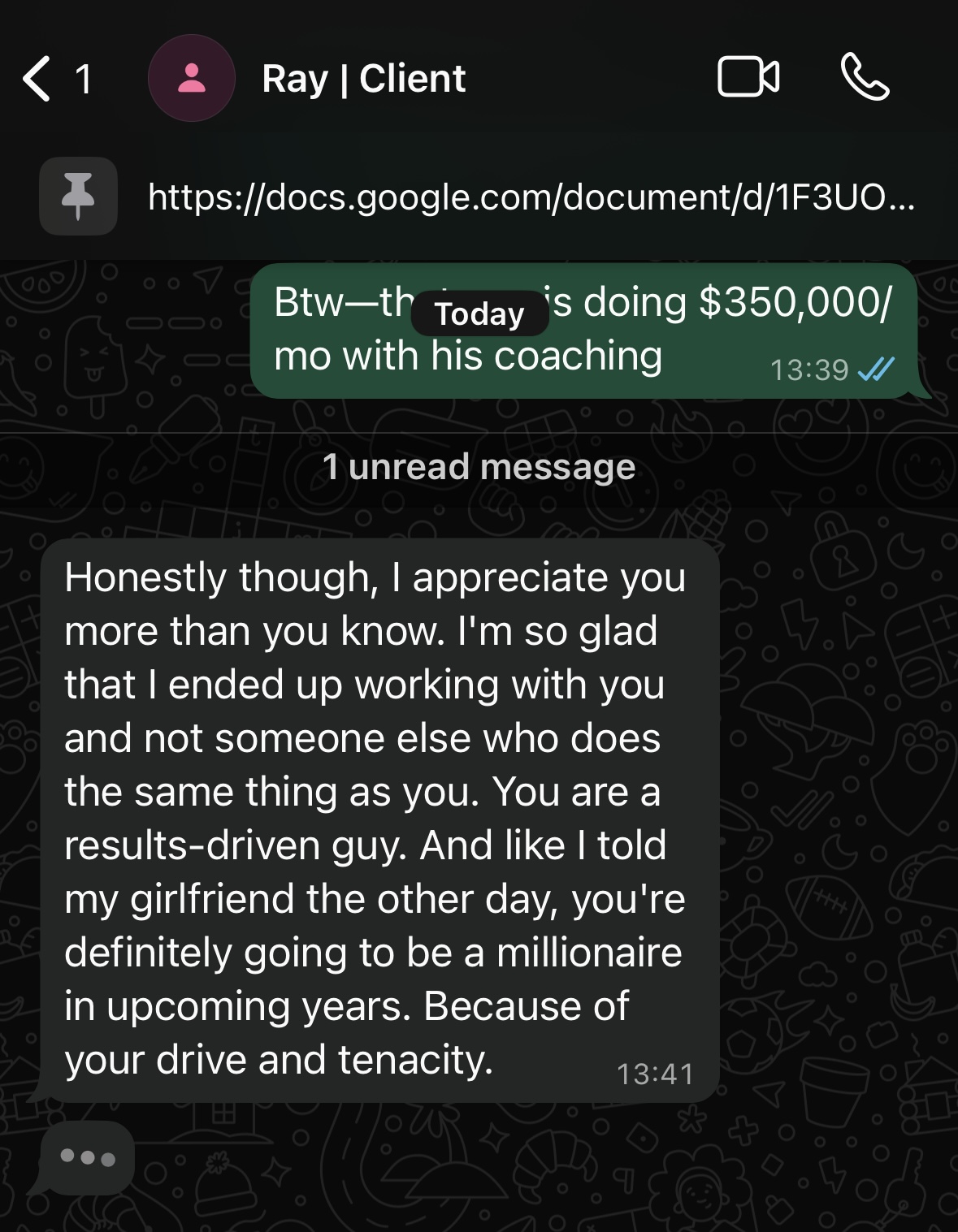Open Ray | Client contact info
958x1232 pixels.
363,79
